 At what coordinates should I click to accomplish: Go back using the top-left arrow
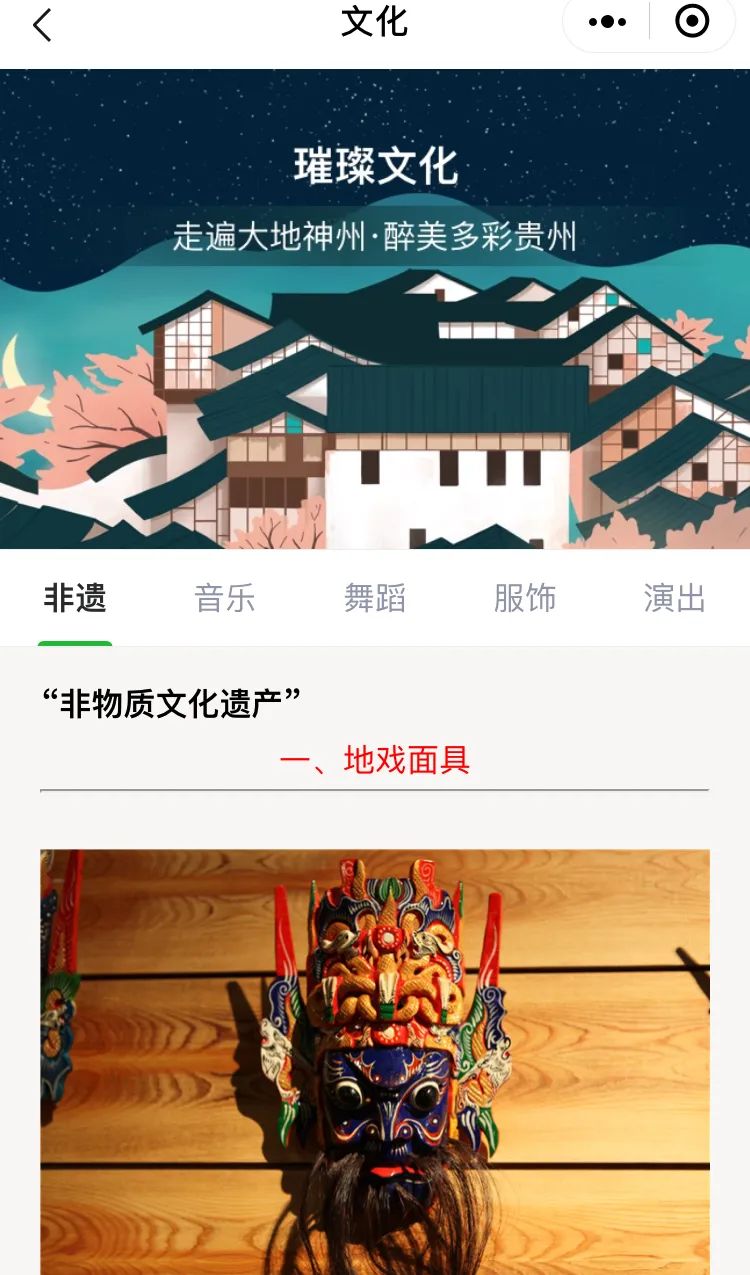(x=42, y=25)
